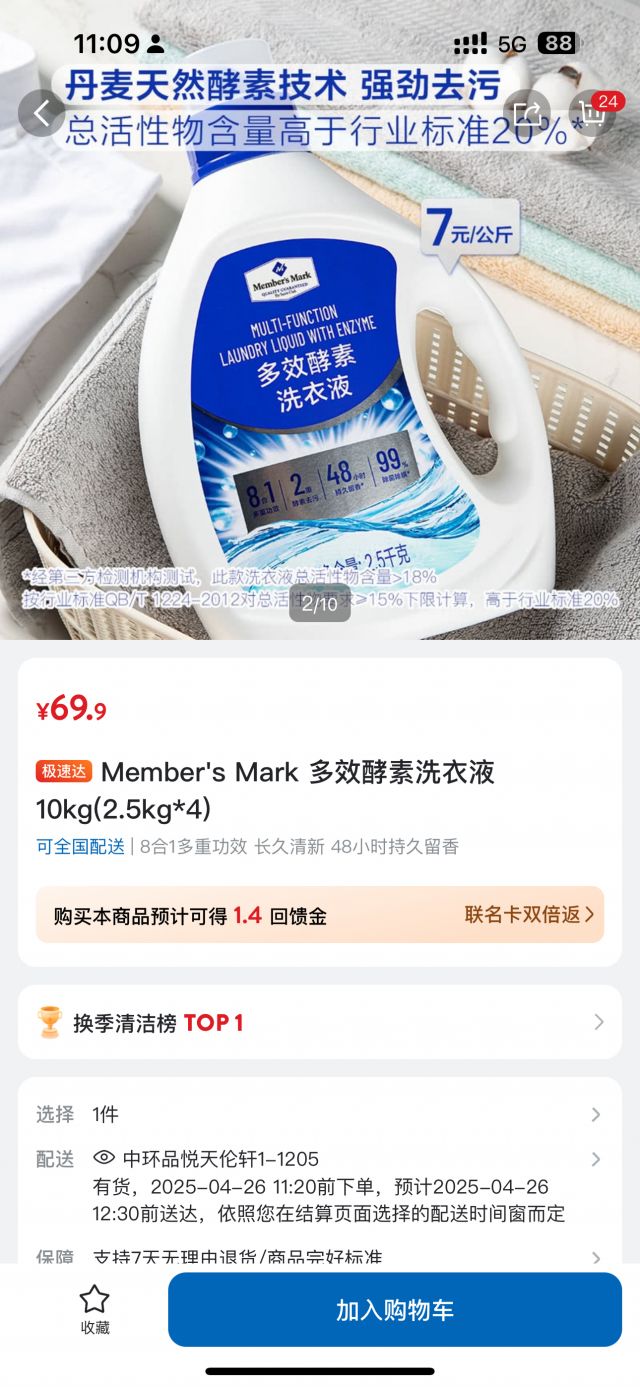This screenshot has width=640, height=1387.
Task: Tap 加入购物车 to add to cart
Action: click(x=394, y=1310)
